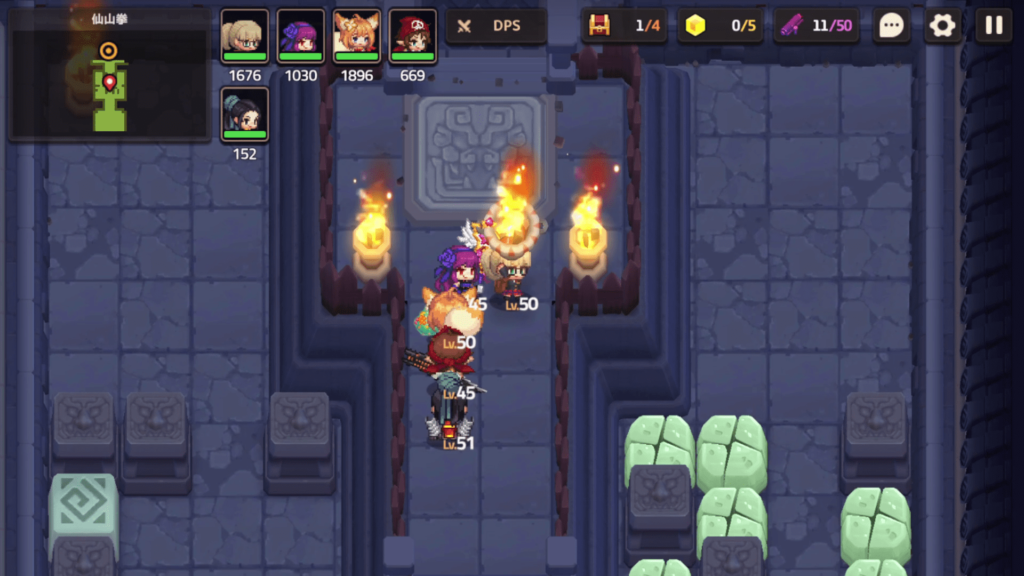
Task: Open the chat bubble
Action: [890, 26]
